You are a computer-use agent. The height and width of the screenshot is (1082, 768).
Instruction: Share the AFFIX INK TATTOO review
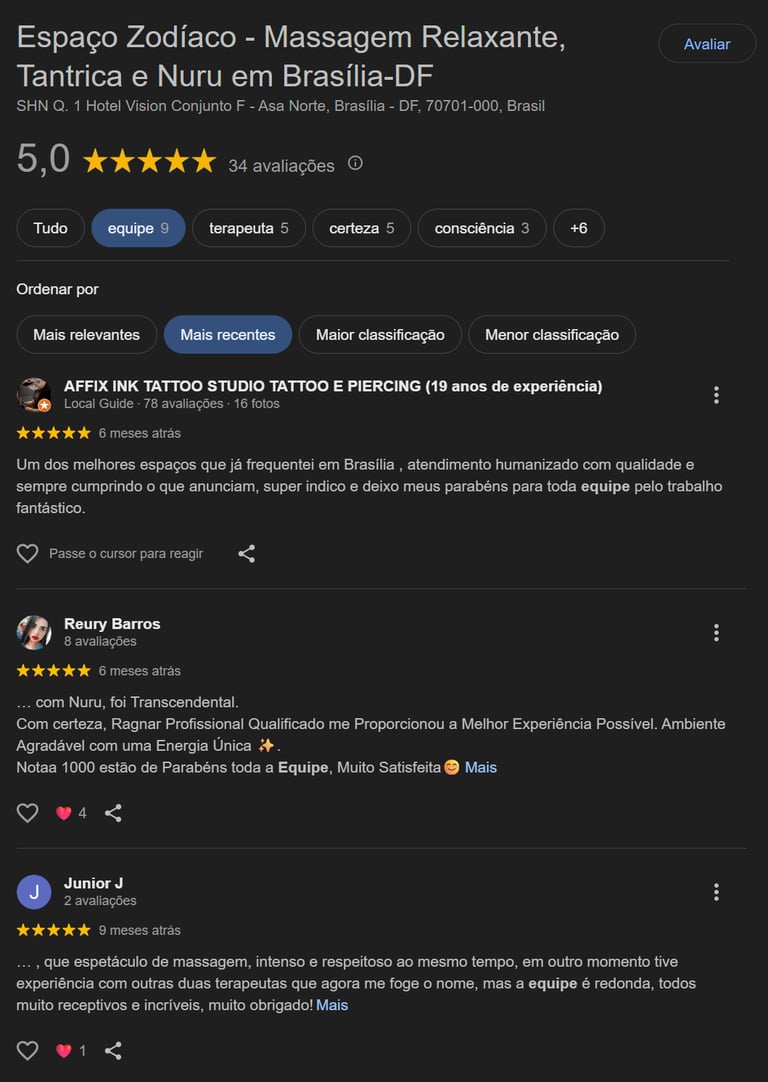click(246, 553)
